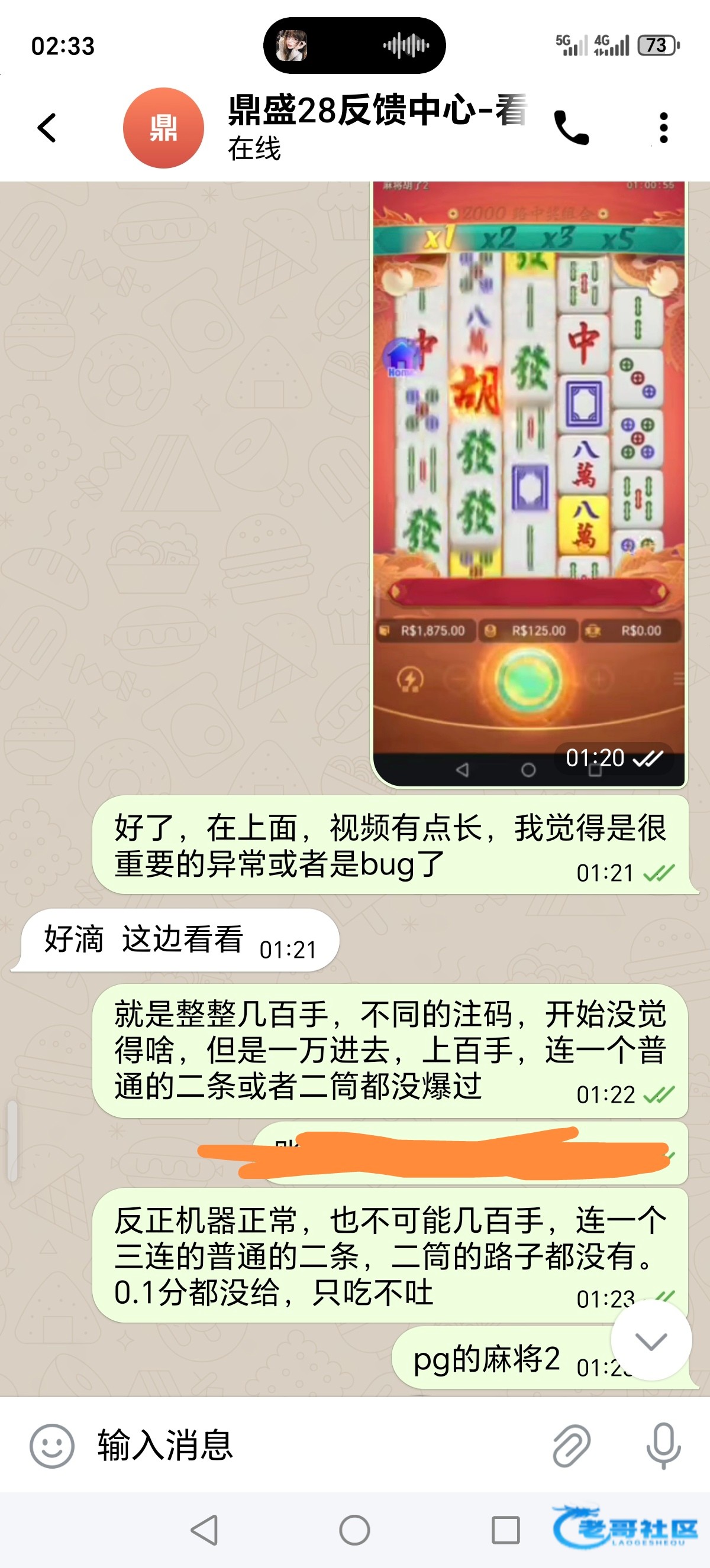This screenshot has height=1568, width=710.
Task: Tap the system home button
Action: (x=354, y=1530)
